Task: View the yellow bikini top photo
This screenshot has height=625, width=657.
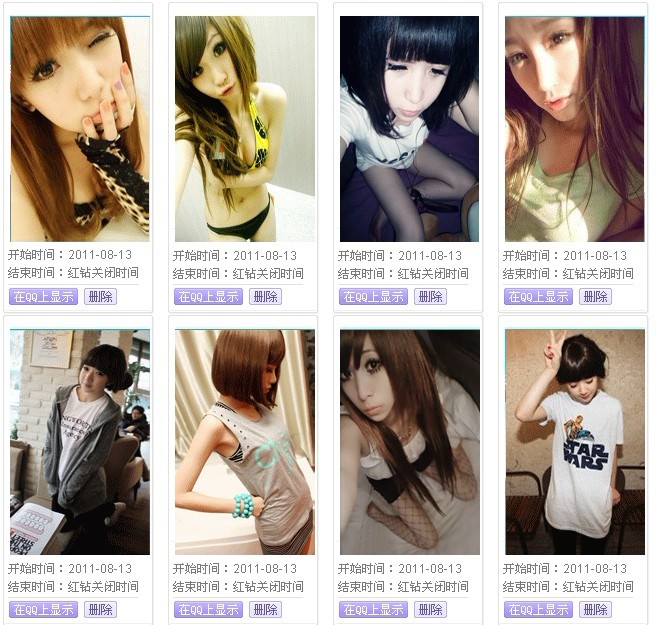Action: click(x=245, y=128)
